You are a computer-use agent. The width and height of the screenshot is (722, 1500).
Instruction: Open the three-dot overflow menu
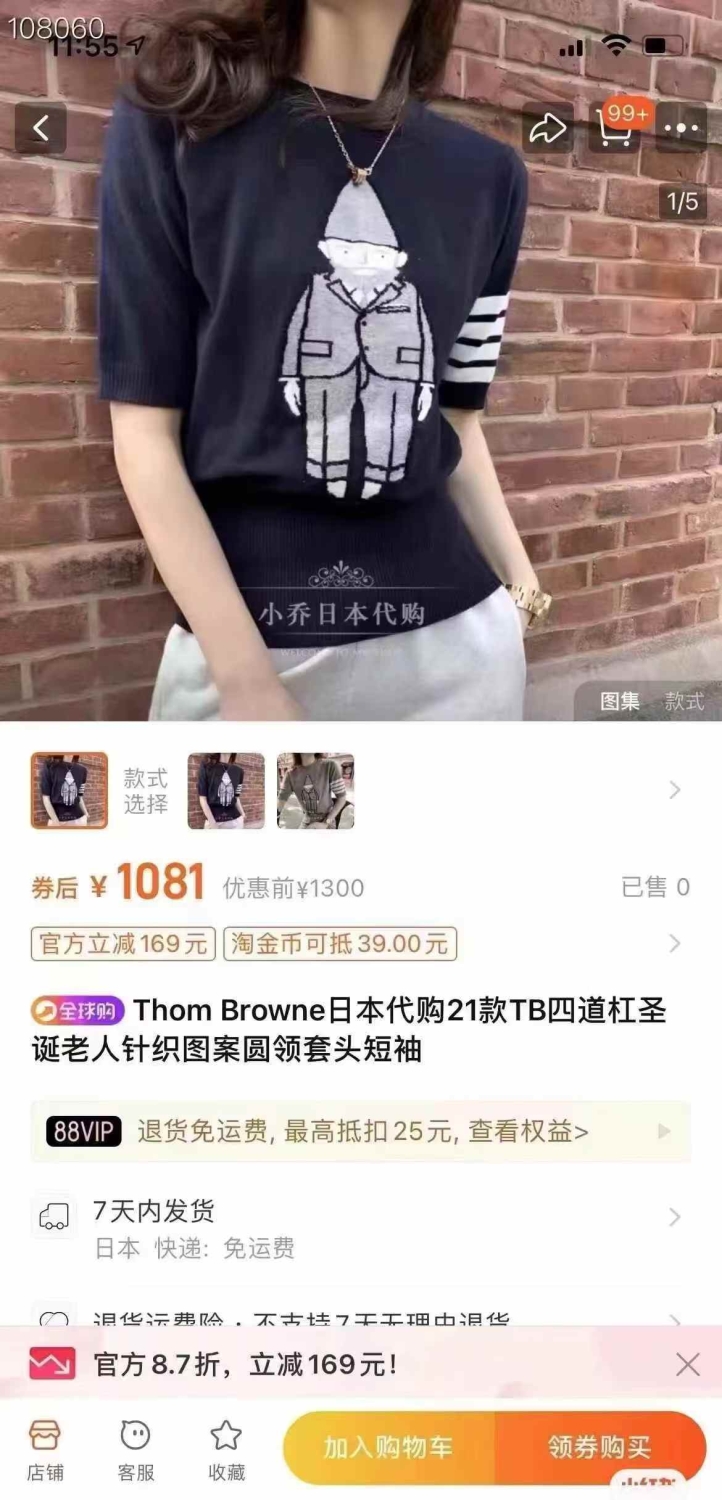[681, 128]
